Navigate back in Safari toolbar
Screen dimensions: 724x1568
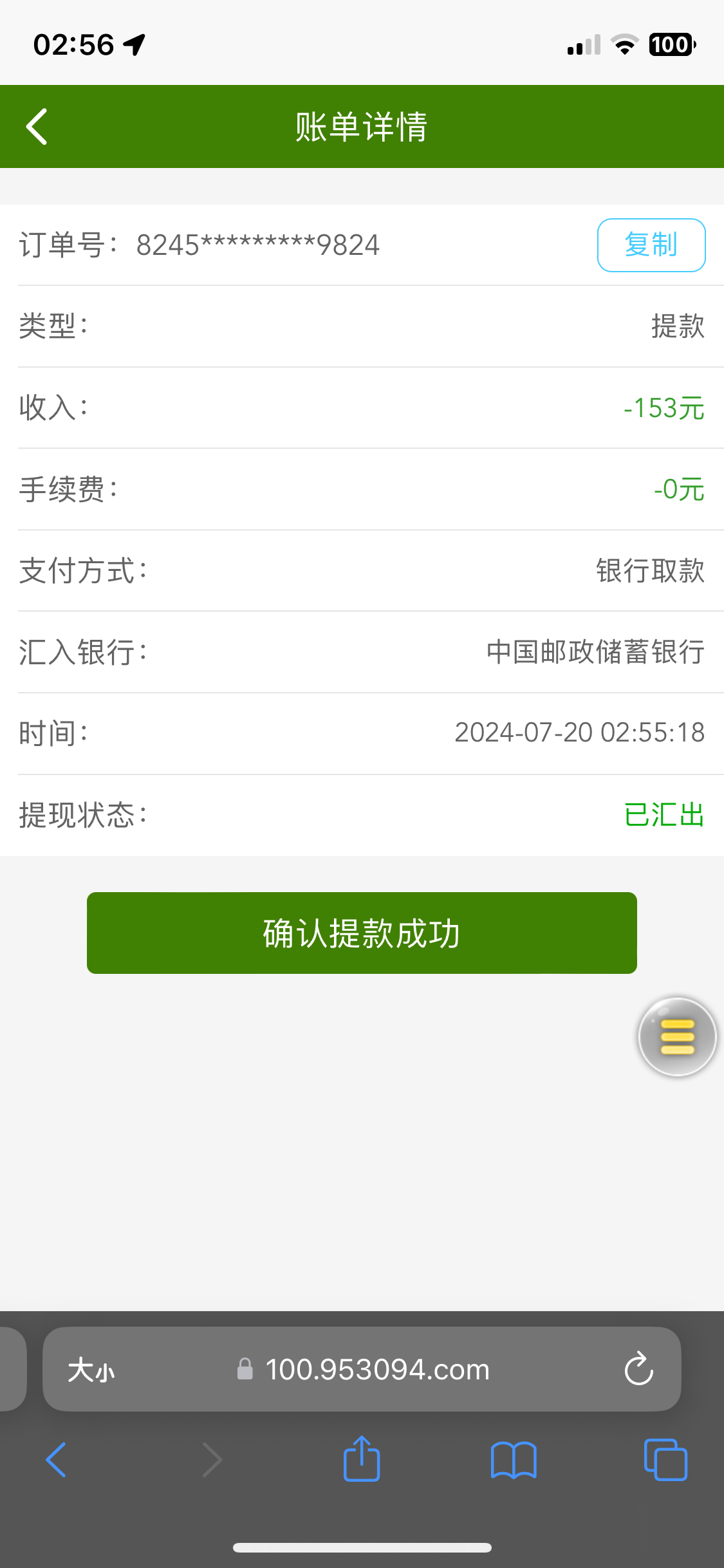[x=56, y=1459]
